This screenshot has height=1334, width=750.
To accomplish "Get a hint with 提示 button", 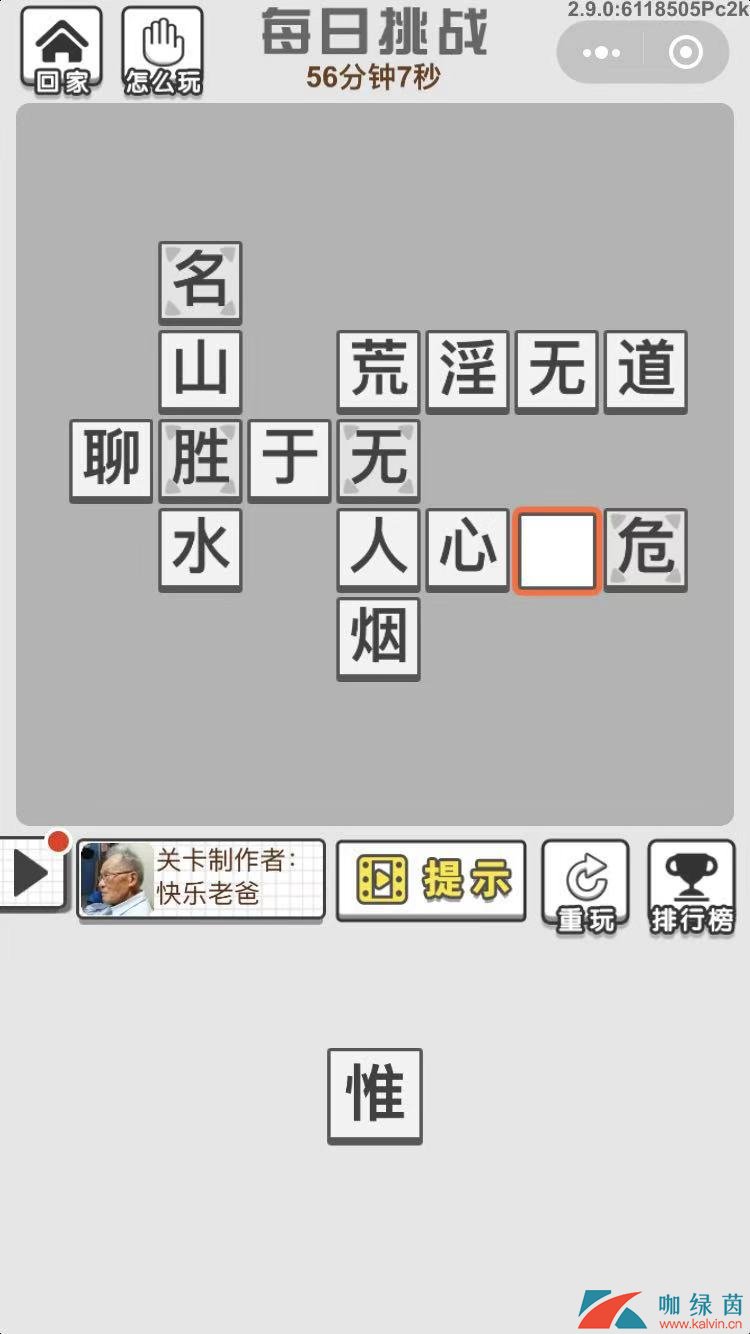I will (x=431, y=880).
